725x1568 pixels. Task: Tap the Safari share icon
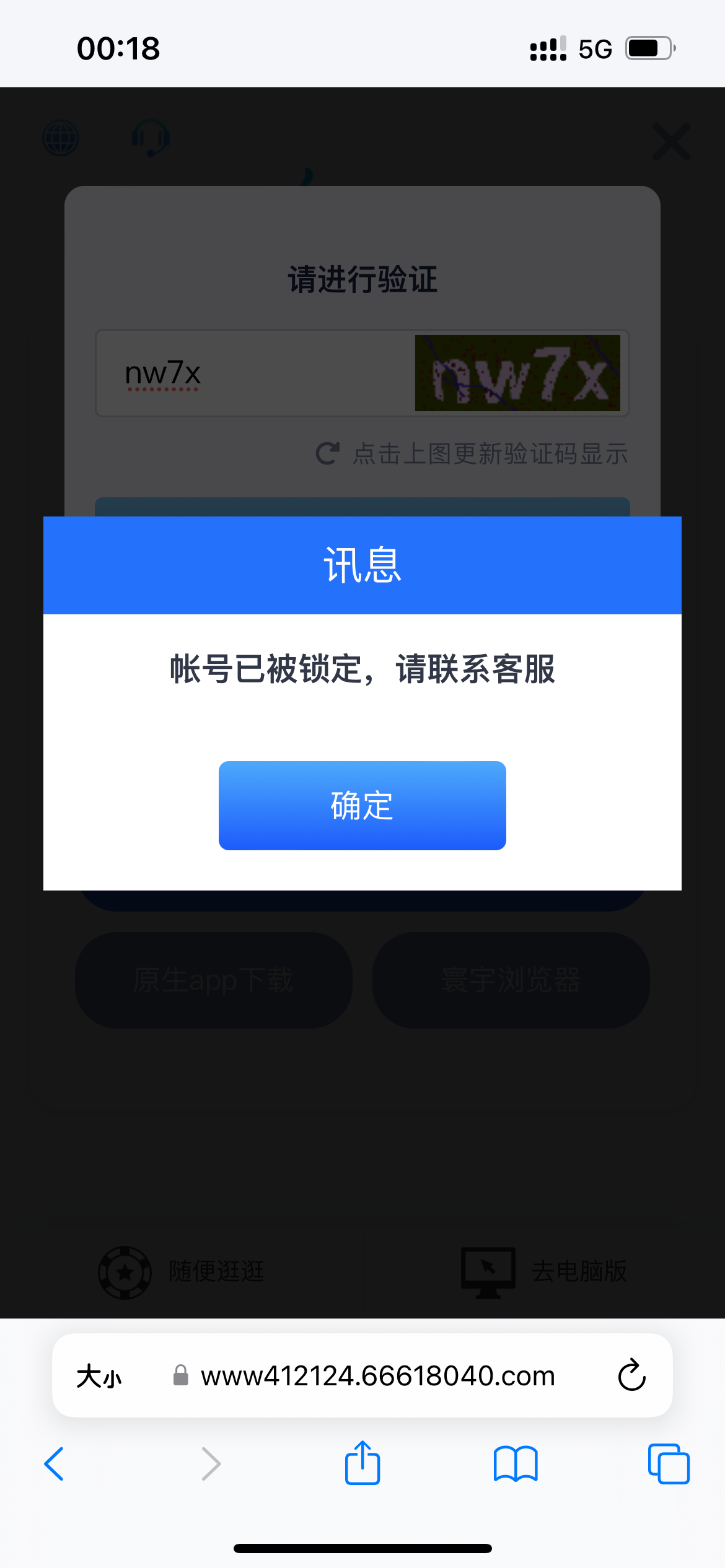click(362, 1464)
